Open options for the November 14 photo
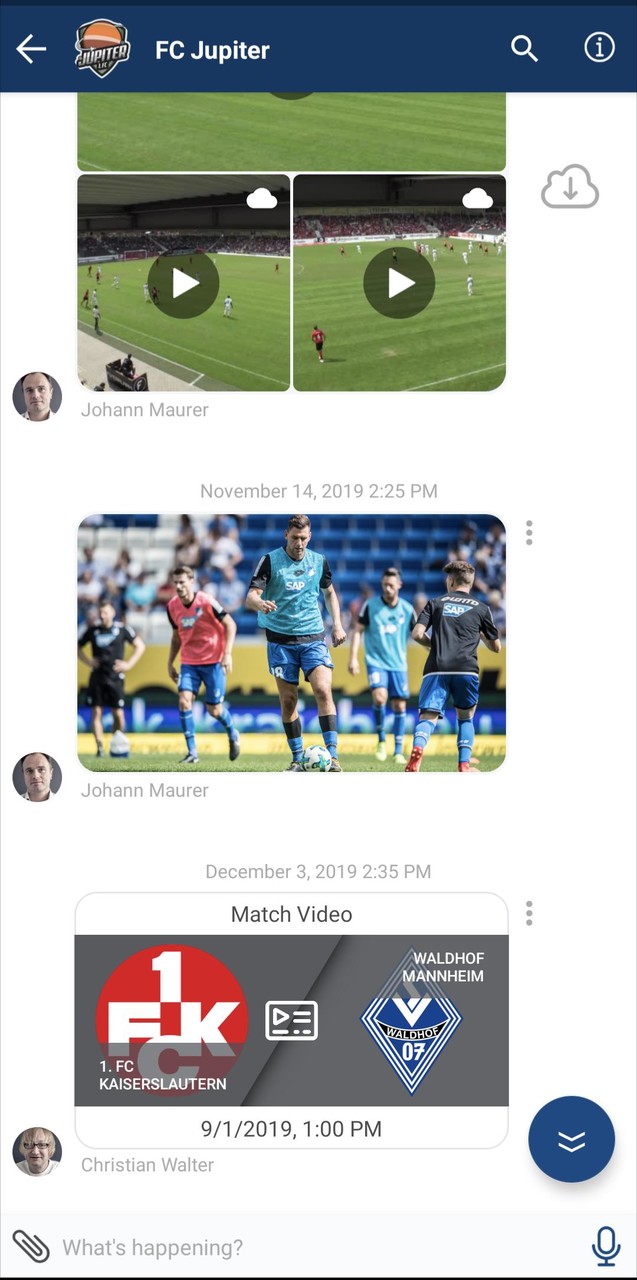The width and height of the screenshot is (637, 1280). pyautogui.click(x=529, y=533)
